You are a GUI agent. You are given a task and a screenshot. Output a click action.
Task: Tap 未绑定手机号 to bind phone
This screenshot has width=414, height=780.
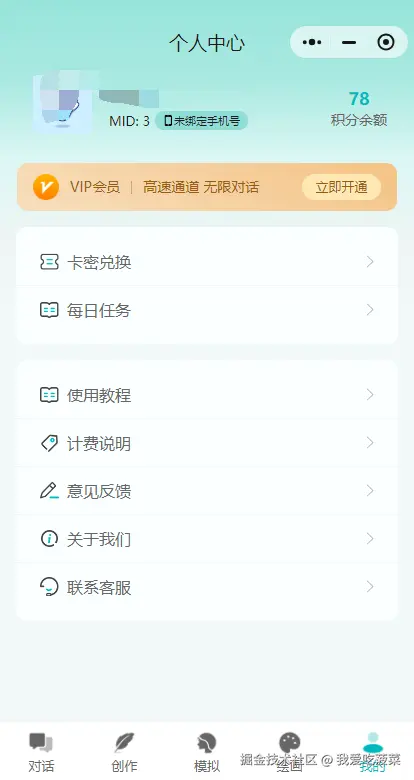click(x=202, y=121)
